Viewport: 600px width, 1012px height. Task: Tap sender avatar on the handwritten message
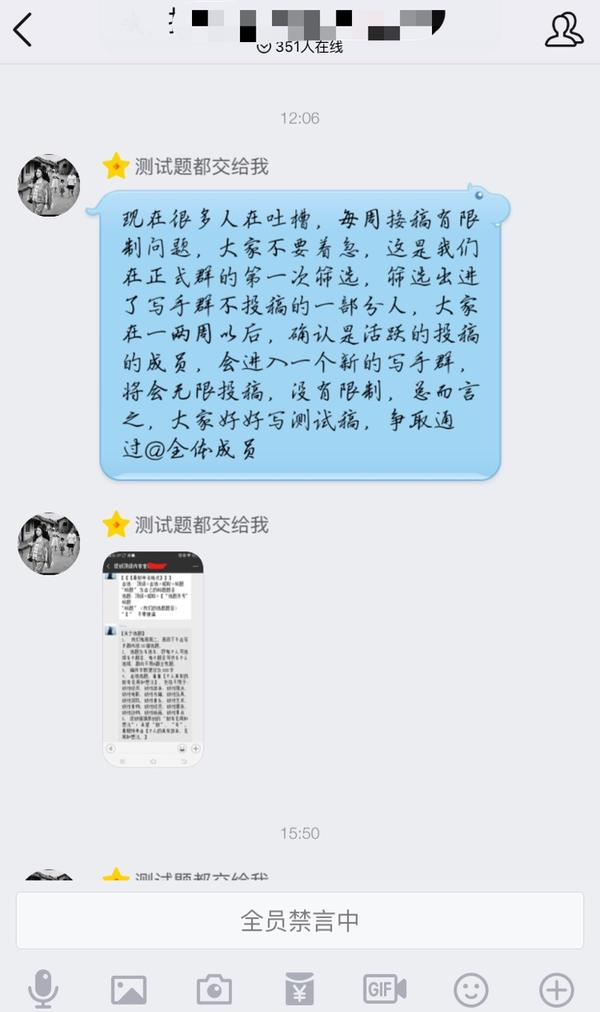coord(49,186)
